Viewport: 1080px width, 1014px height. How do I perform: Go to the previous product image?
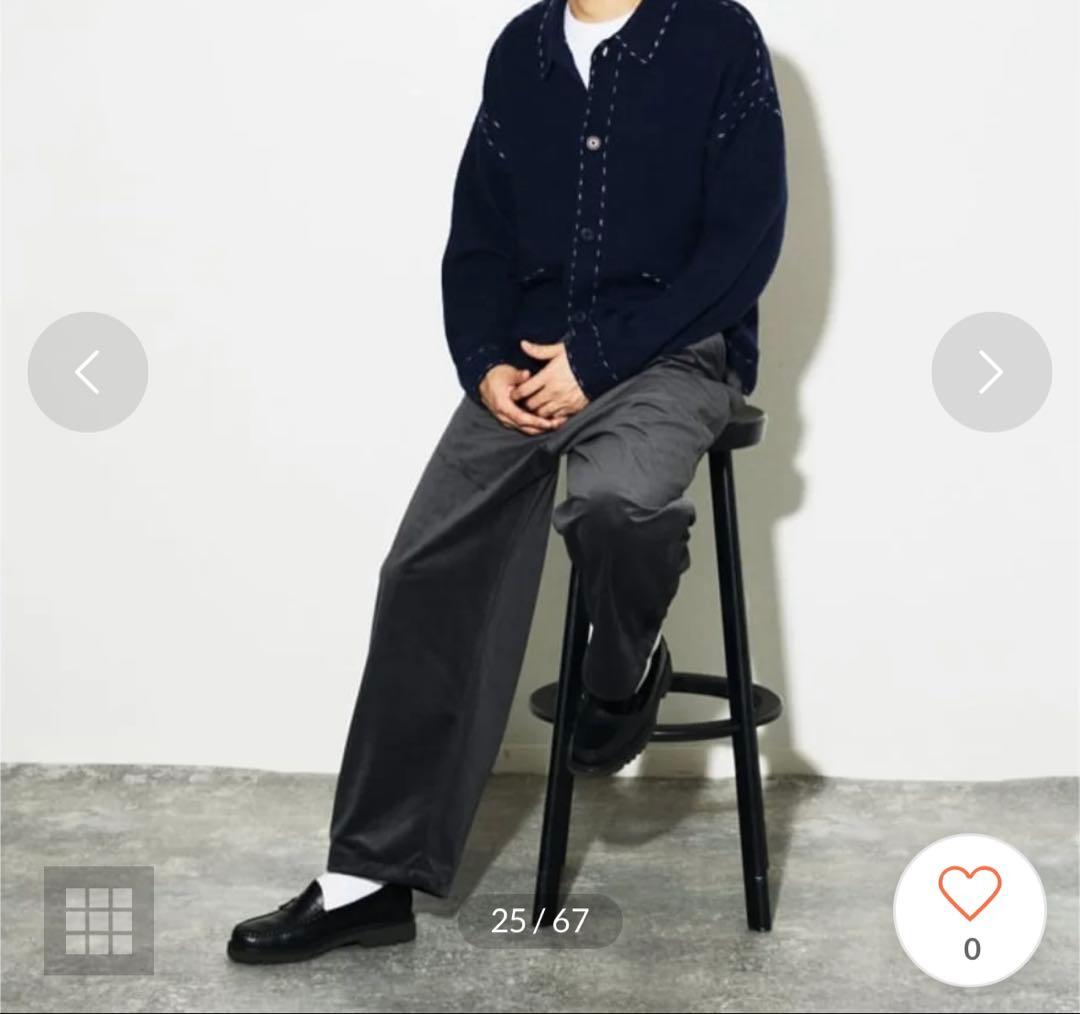88,372
